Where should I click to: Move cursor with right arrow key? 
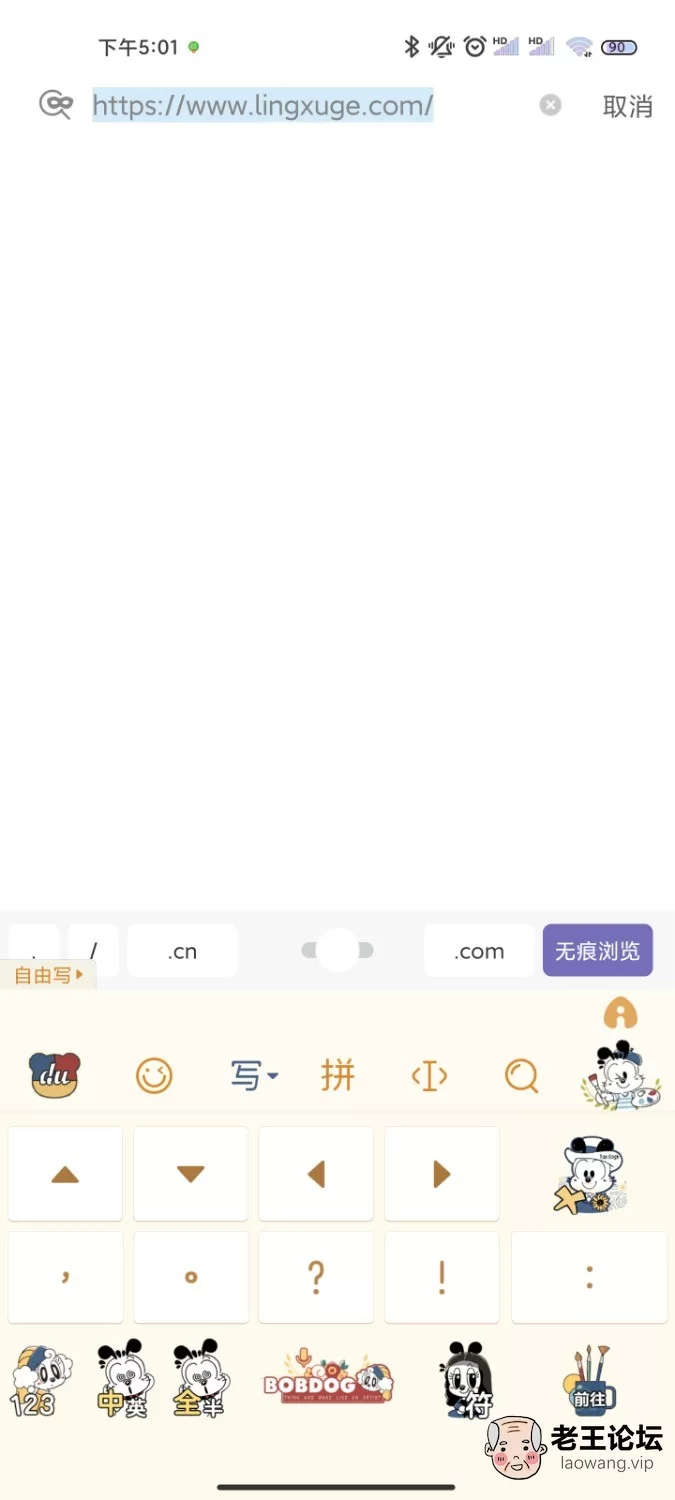(x=442, y=1174)
